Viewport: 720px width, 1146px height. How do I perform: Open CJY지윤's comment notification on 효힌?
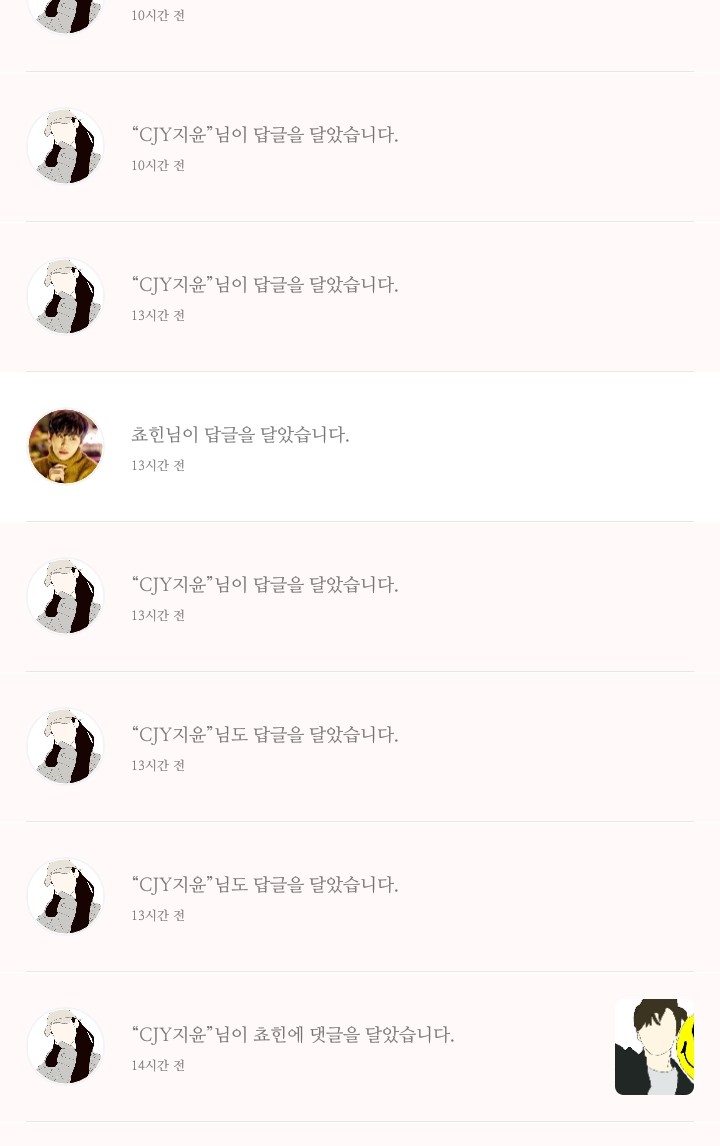(292, 1035)
